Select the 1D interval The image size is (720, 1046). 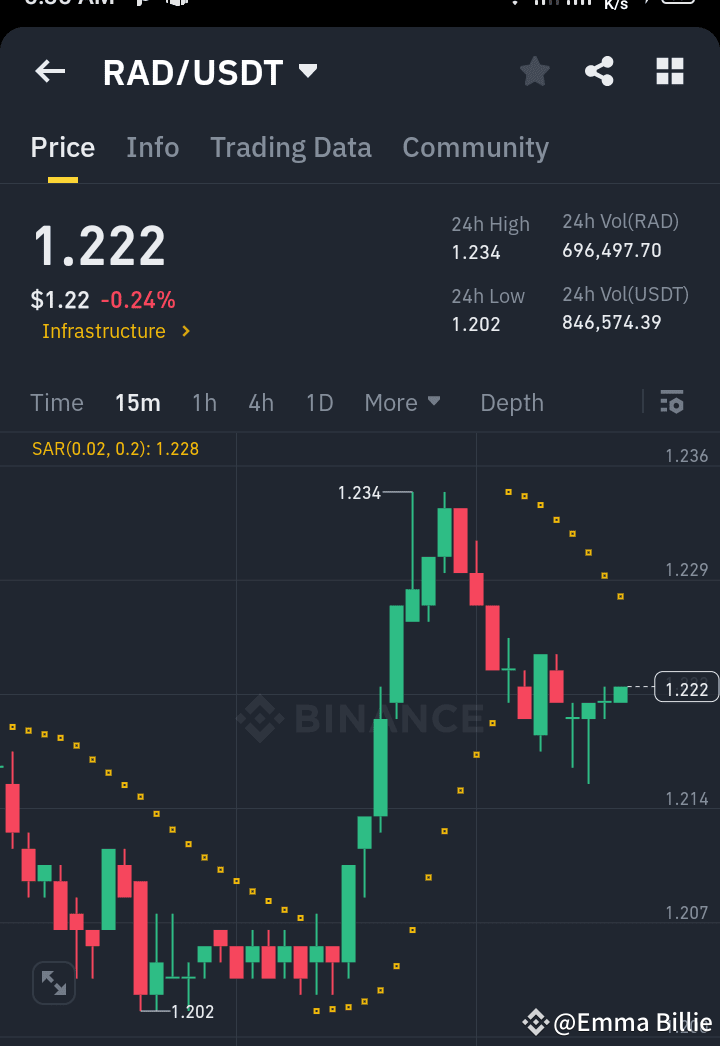pos(319,402)
